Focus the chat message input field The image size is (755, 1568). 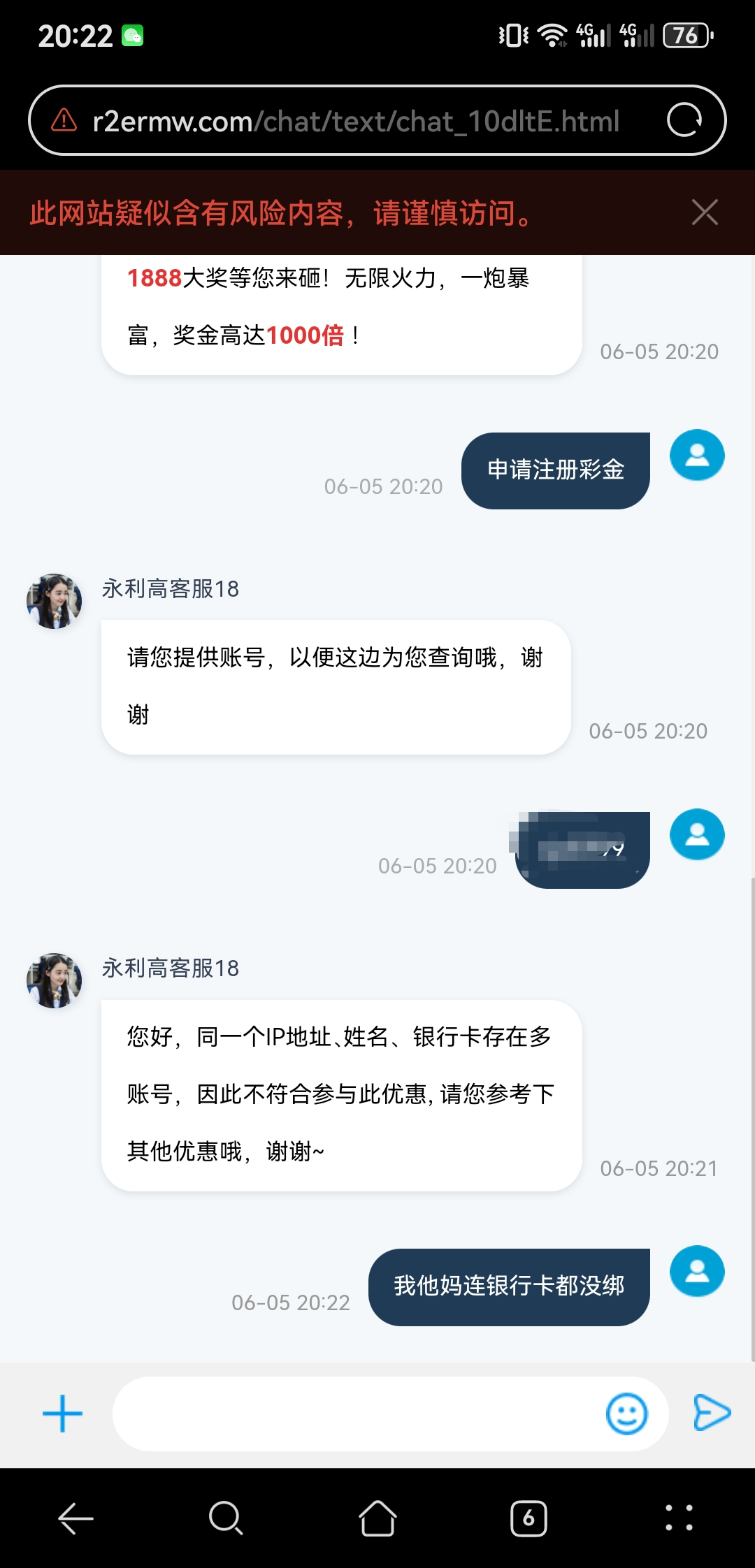point(357,1414)
